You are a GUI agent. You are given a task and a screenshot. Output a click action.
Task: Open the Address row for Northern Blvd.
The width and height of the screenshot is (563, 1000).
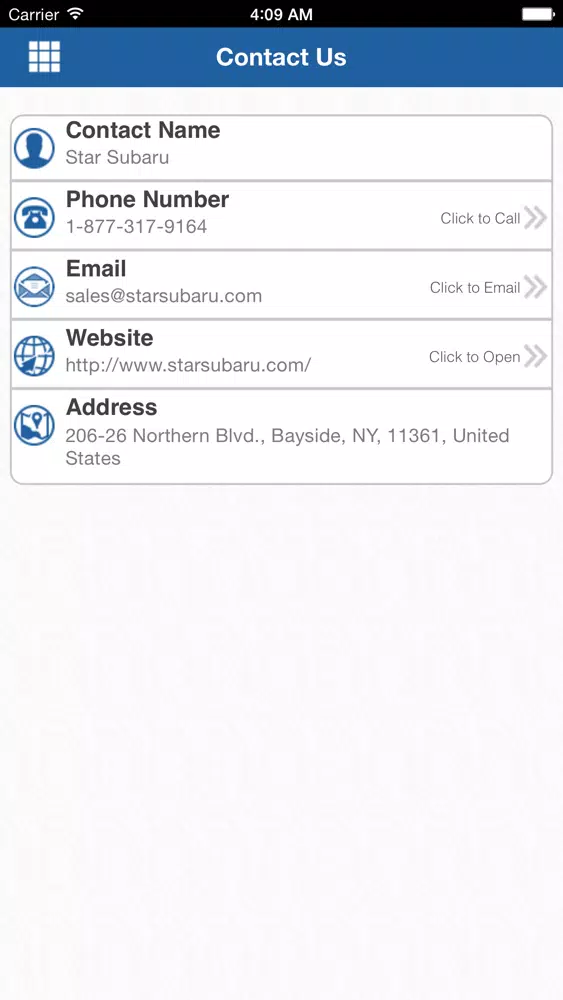[281, 436]
